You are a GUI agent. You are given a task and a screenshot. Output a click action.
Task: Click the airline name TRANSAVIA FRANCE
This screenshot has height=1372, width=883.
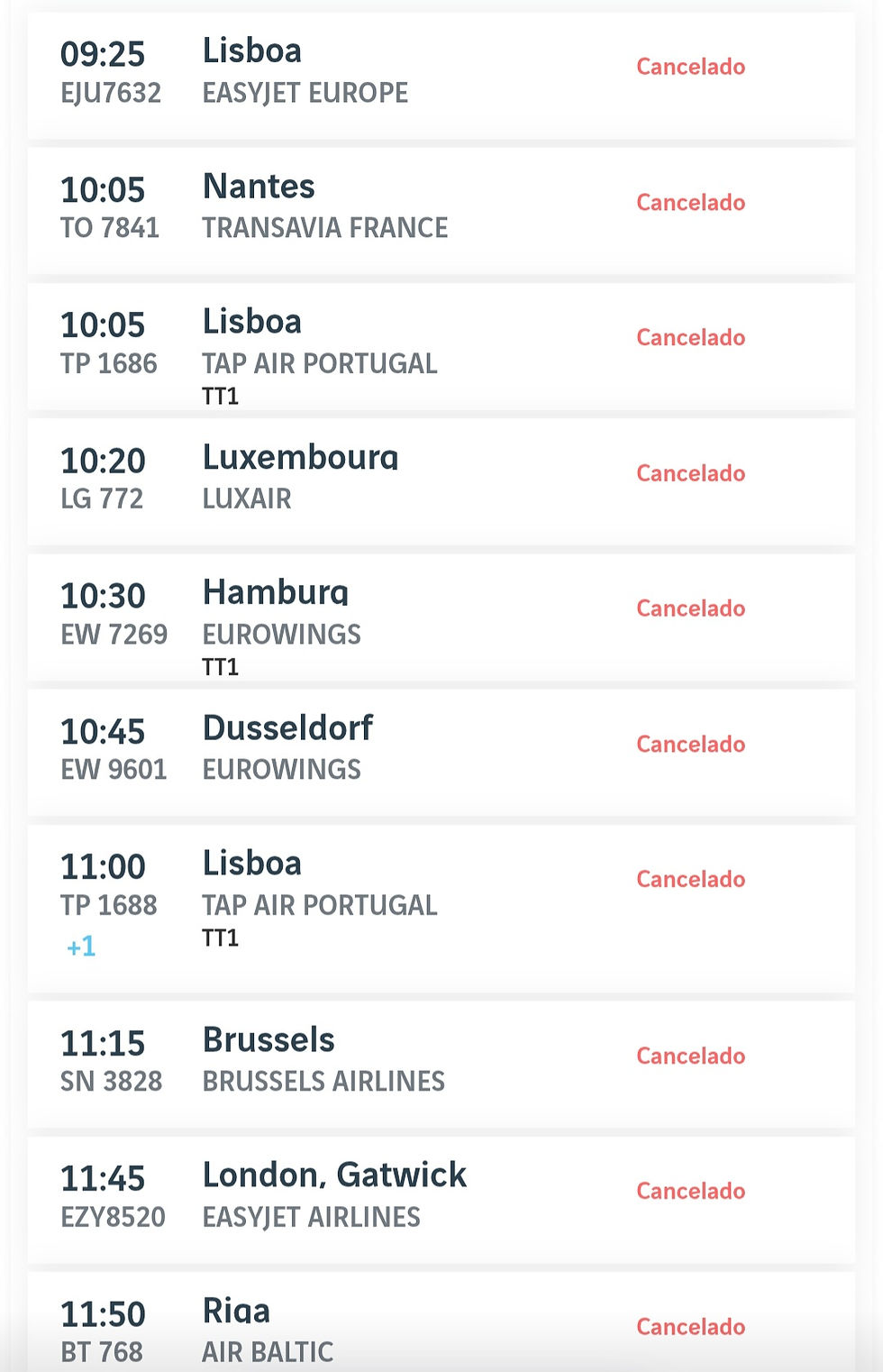pyautogui.click(x=324, y=229)
